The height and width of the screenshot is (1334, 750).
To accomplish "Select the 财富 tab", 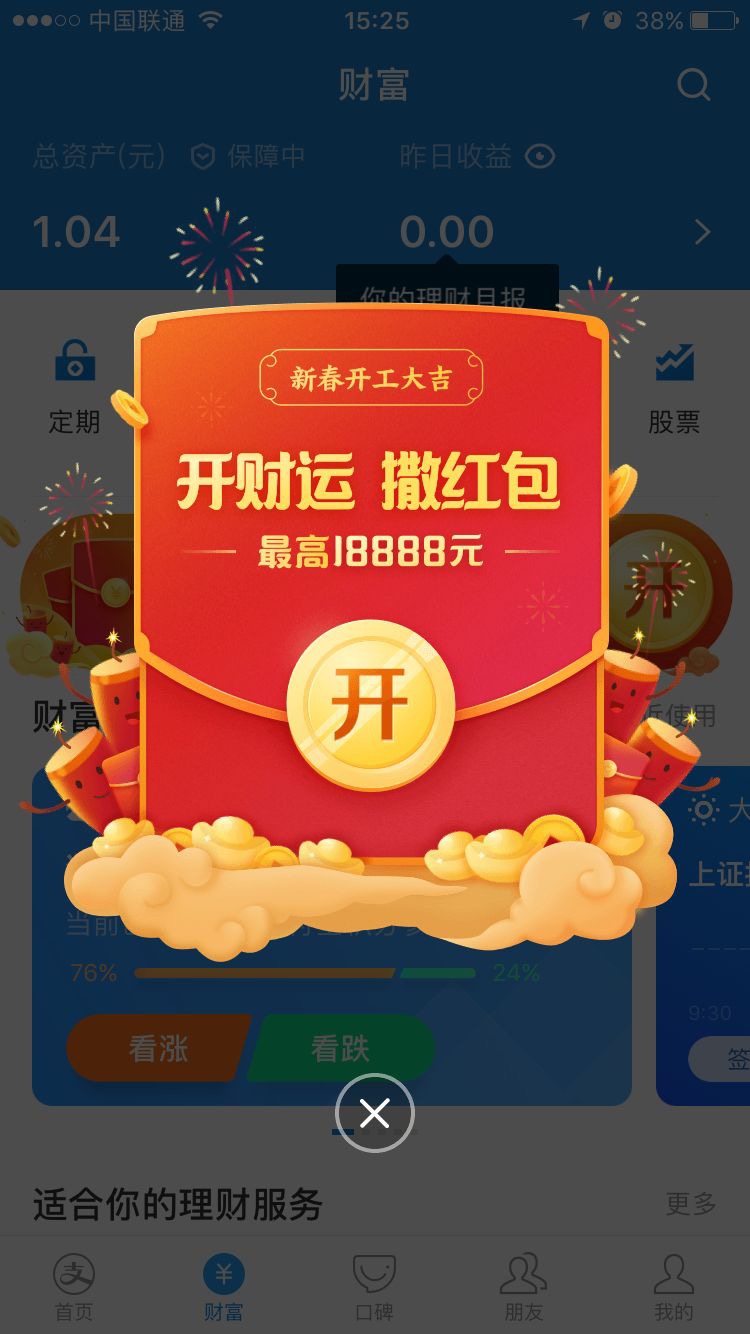I will click(224, 1287).
